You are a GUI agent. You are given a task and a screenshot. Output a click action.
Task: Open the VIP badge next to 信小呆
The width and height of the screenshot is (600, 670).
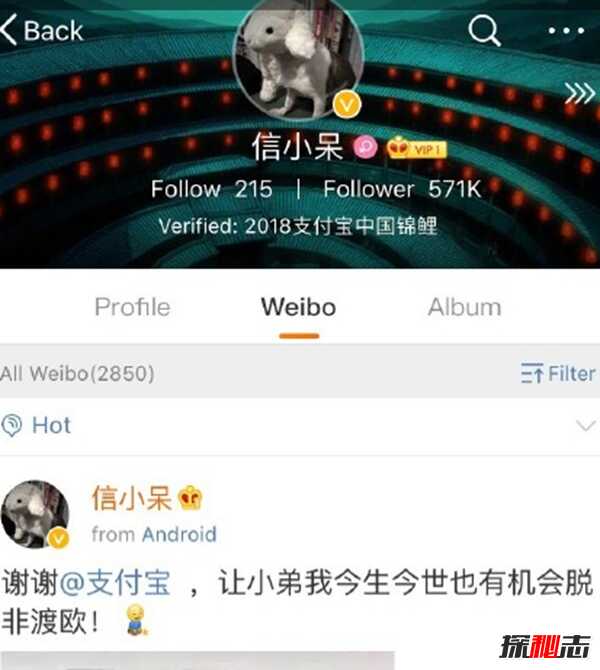(416, 148)
